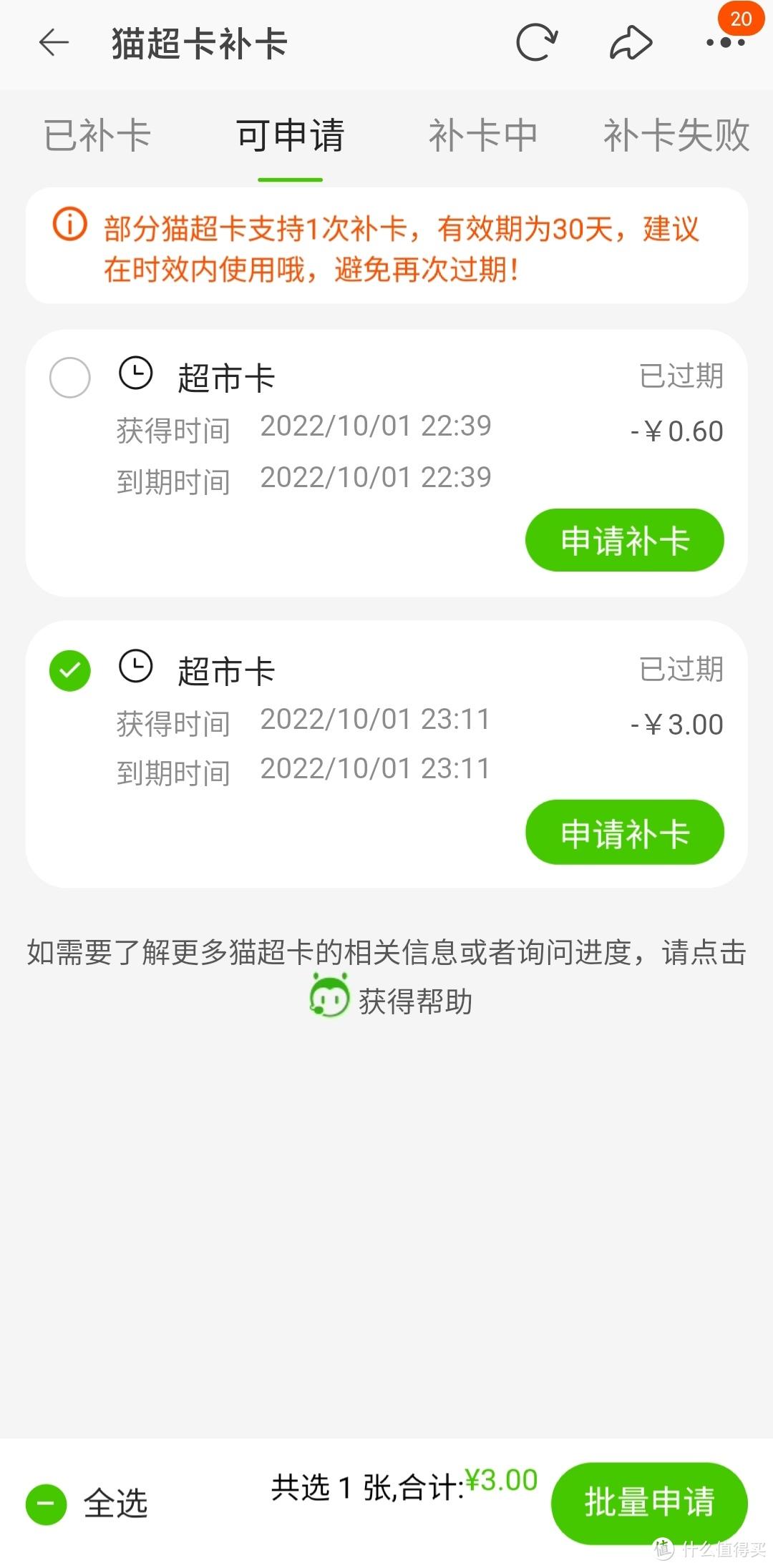Switch to the 补卡中 tab
773x1568 pixels.
pos(485,134)
